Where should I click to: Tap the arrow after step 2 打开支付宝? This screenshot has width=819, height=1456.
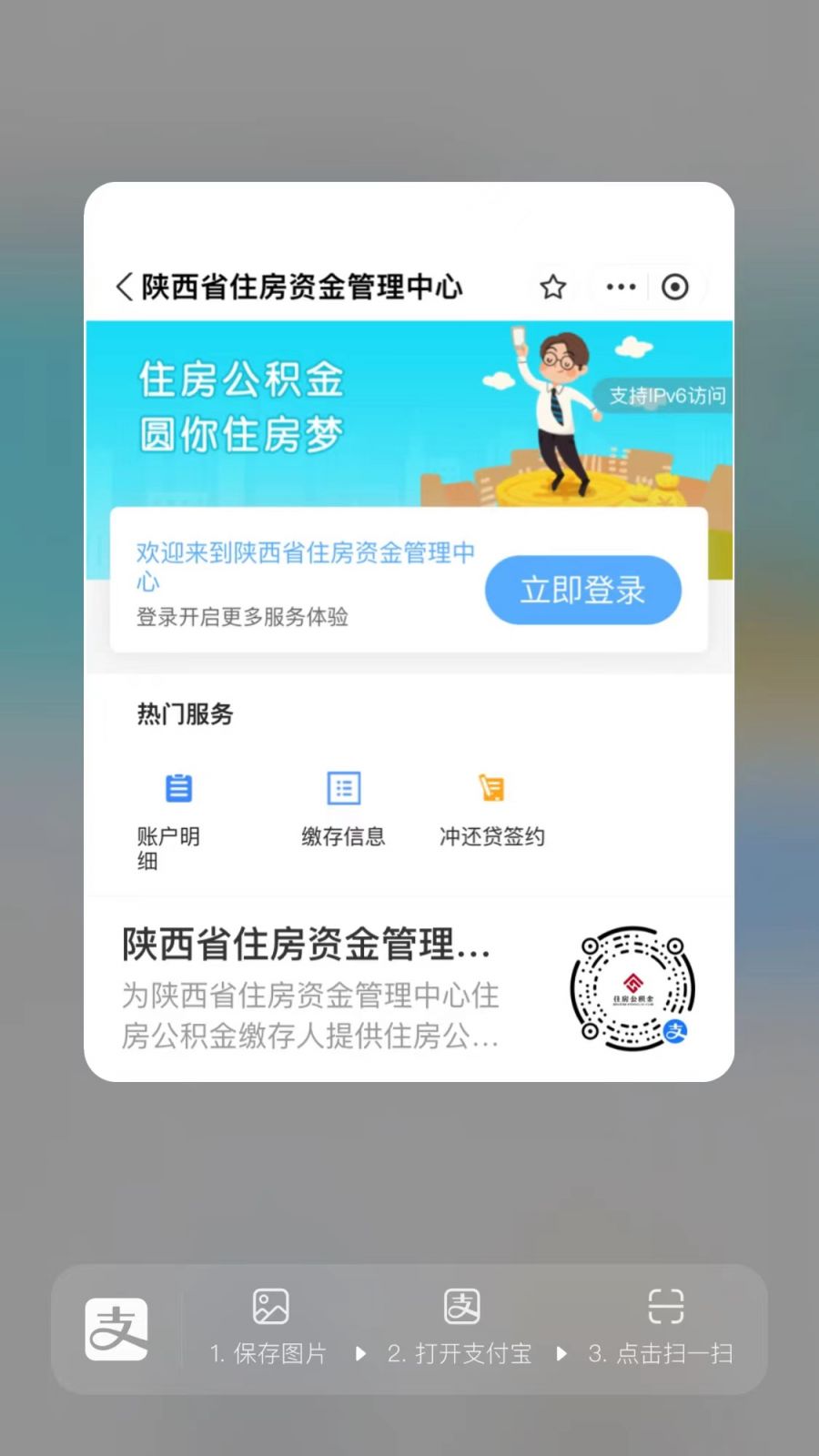click(x=559, y=1354)
